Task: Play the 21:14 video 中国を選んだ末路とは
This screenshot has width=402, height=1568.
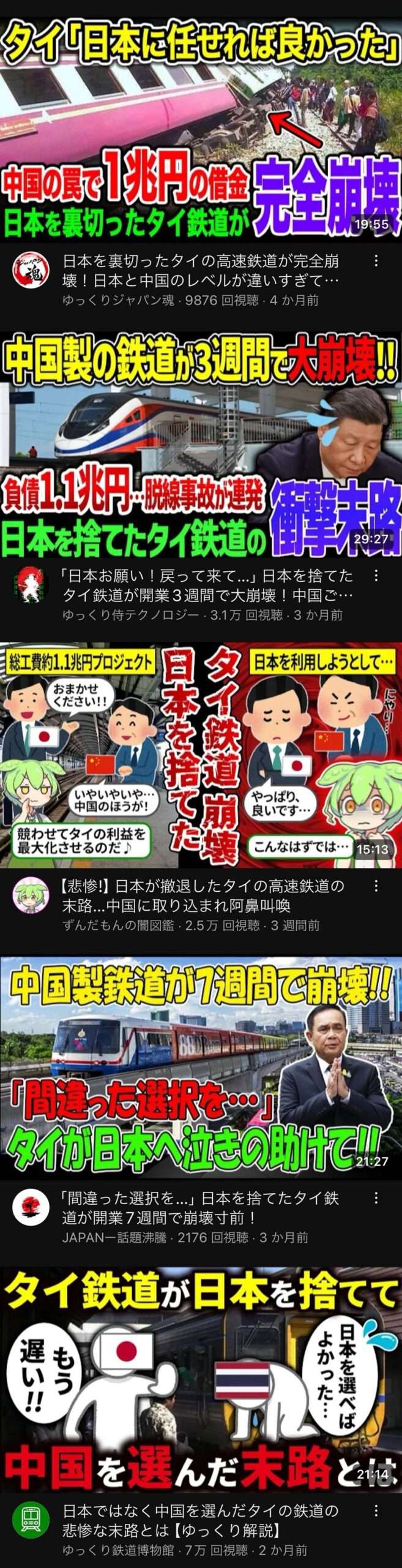Action: click(201, 1379)
